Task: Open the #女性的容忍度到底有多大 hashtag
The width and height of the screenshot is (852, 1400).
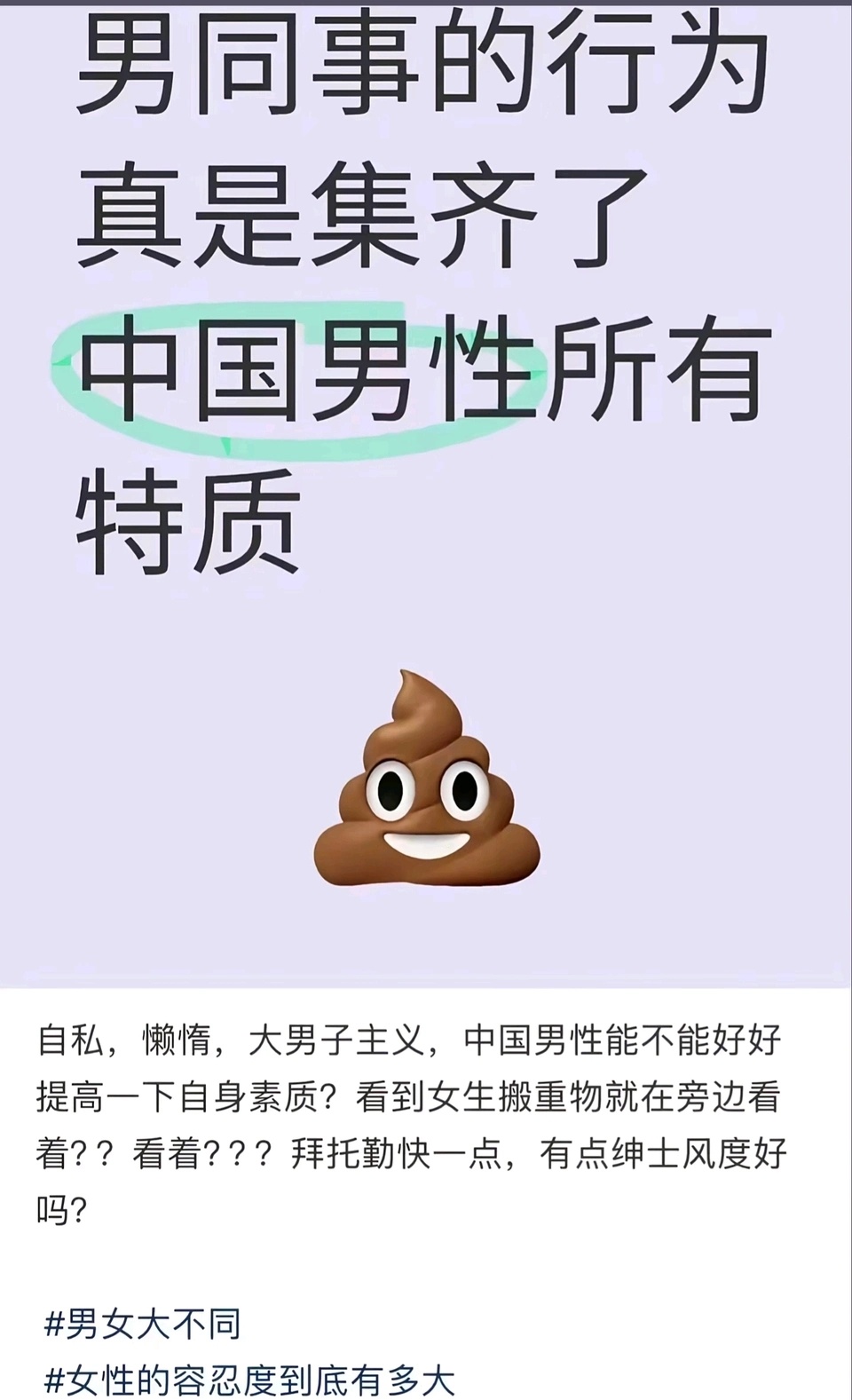Action: tap(249, 1380)
